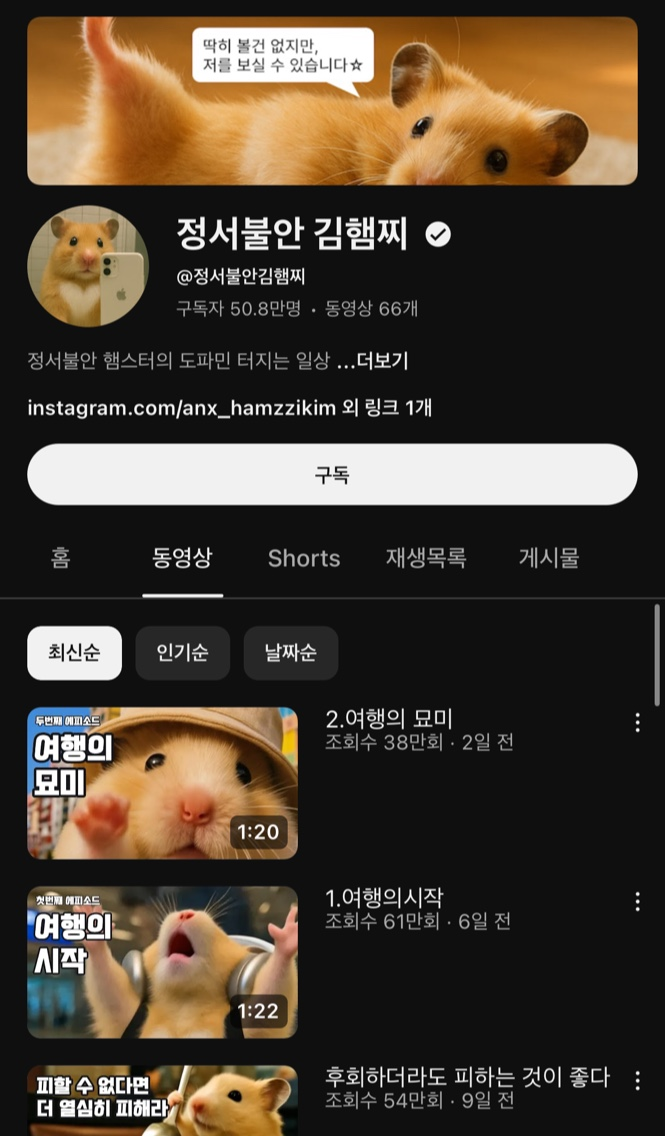Image resolution: width=665 pixels, height=1136 pixels.
Task: Open options menu for 2.여행의 묘미
Action: pyautogui.click(x=637, y=723)
